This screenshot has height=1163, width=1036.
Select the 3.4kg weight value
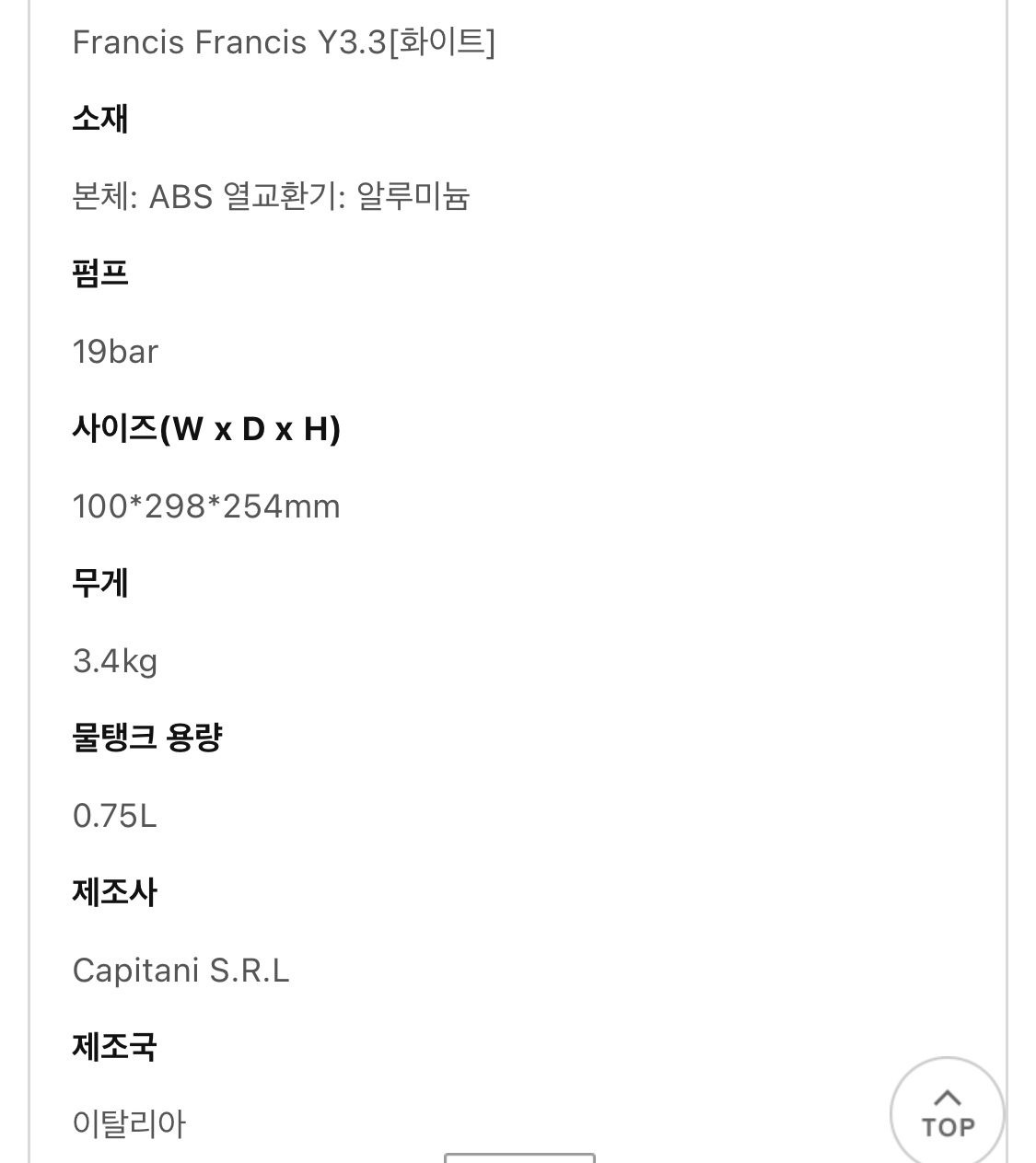pyautogui.click(x=116, y=660)
